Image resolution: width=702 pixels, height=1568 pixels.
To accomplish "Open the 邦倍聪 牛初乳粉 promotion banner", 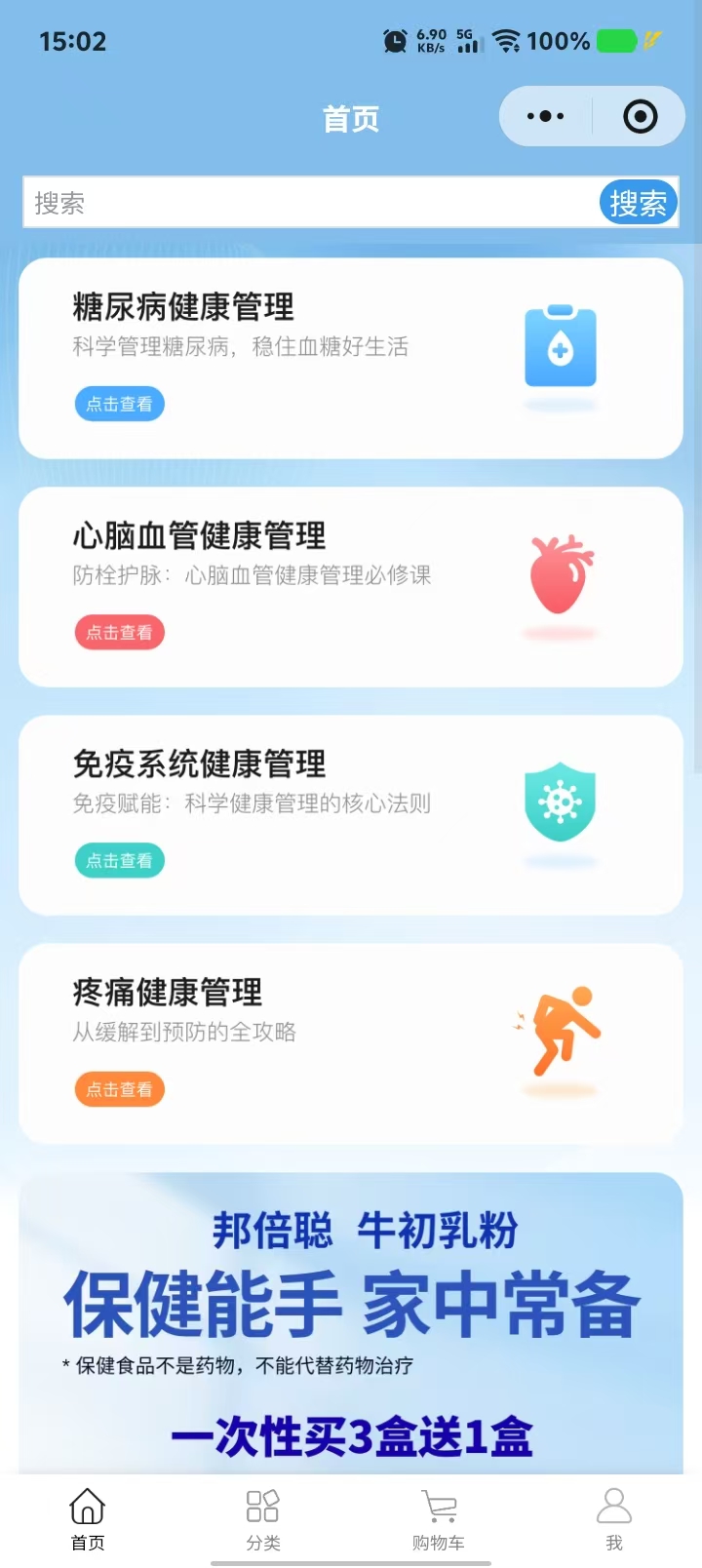I will [x=350, y=1326].
